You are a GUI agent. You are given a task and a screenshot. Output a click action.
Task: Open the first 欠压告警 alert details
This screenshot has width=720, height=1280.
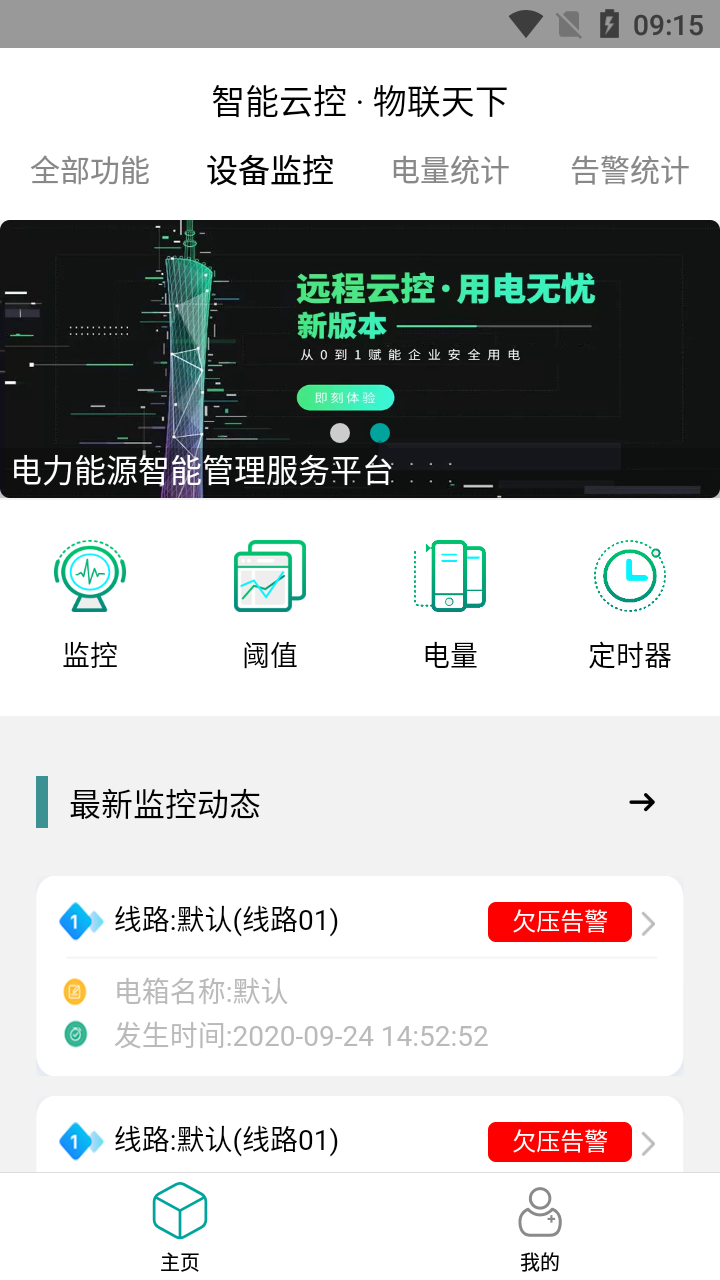[x=559, y=922]
